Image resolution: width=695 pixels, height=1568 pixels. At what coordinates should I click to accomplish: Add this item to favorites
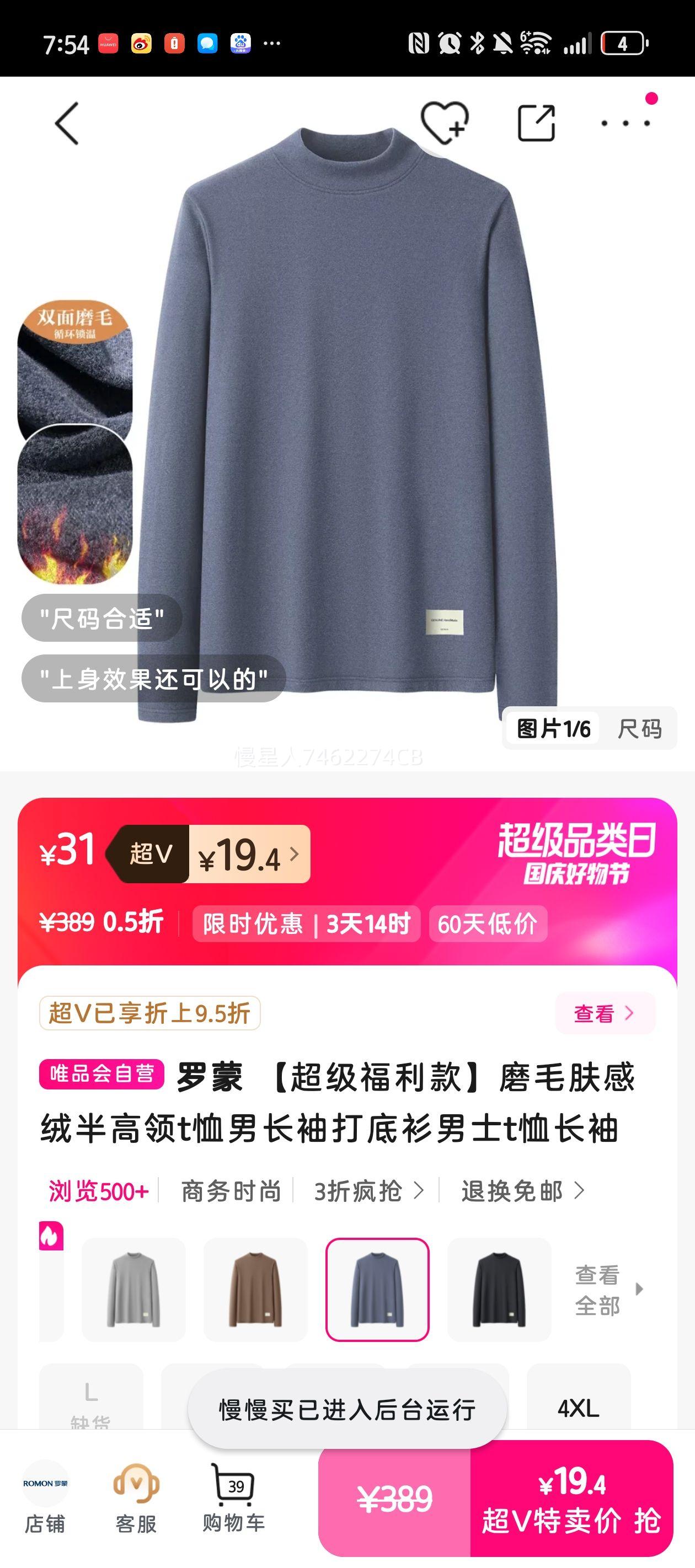point(445,123)
